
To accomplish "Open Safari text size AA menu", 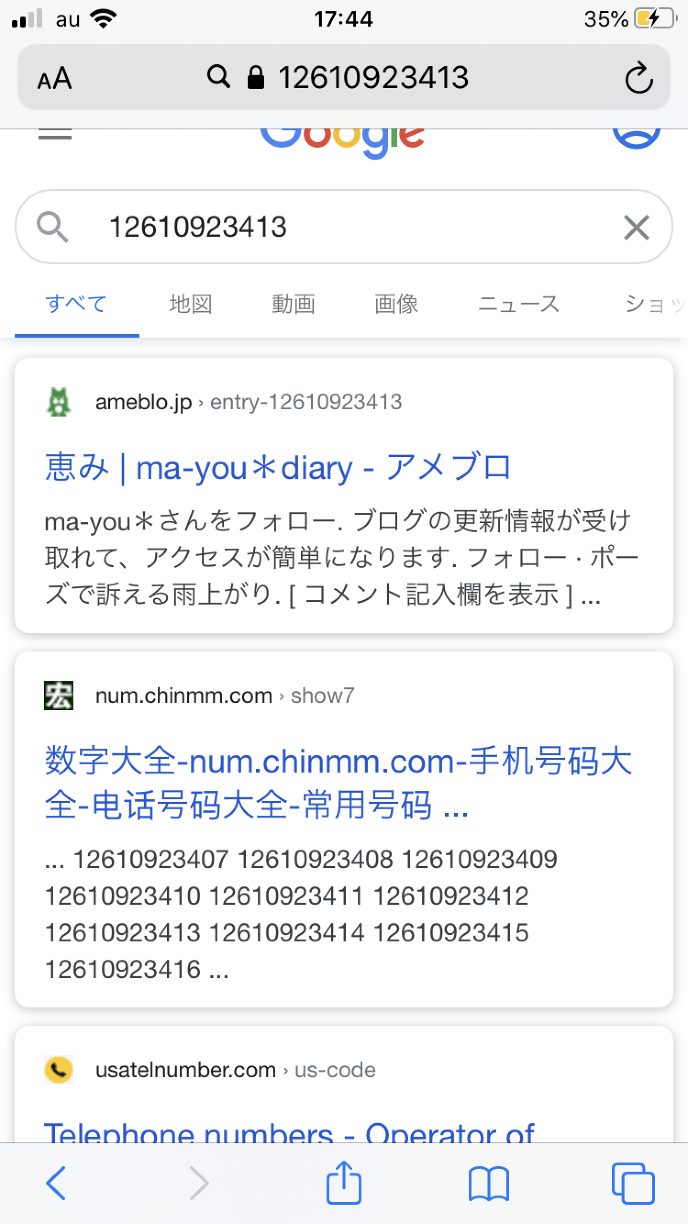I will (55, 78).
